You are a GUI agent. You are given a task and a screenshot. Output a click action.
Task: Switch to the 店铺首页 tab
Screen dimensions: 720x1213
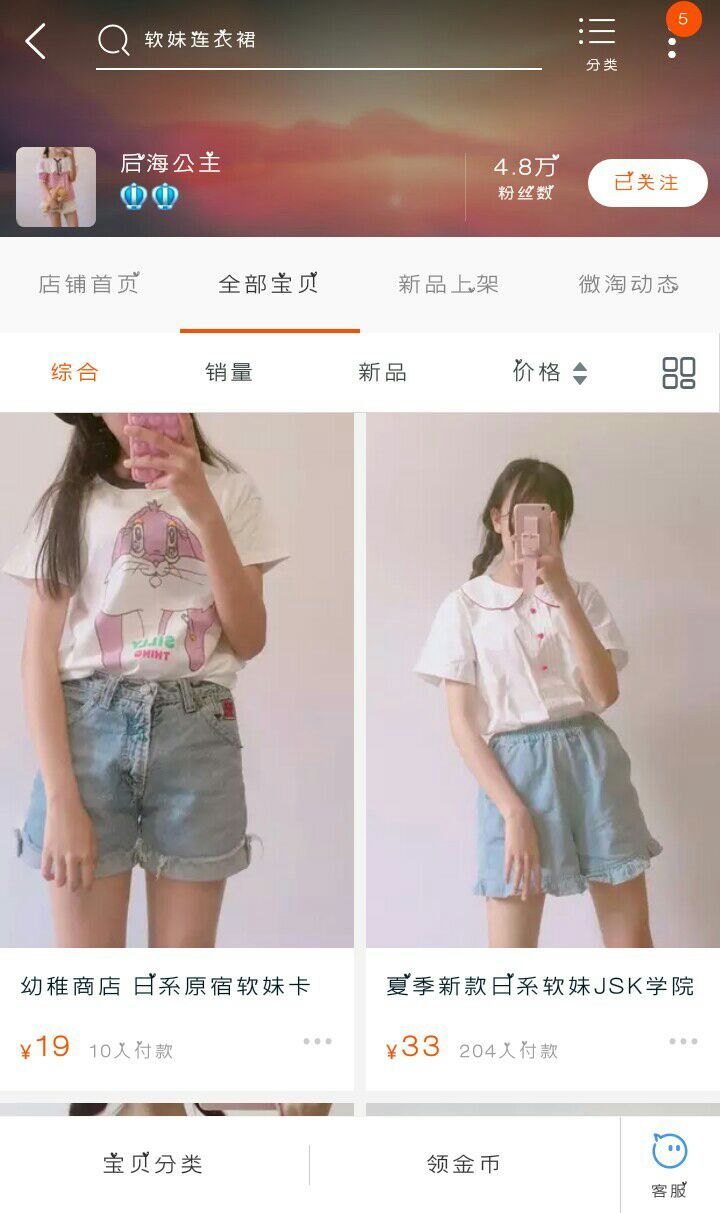89,285
